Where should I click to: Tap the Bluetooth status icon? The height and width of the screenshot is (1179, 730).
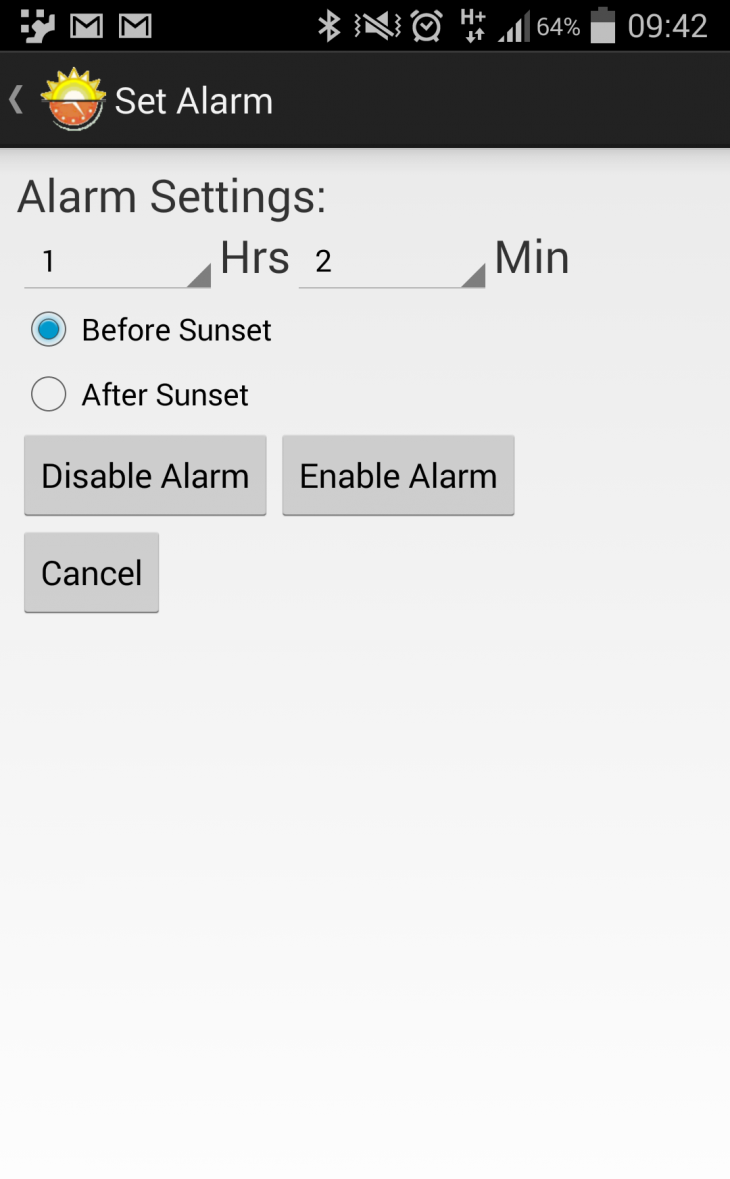point(329,24)
